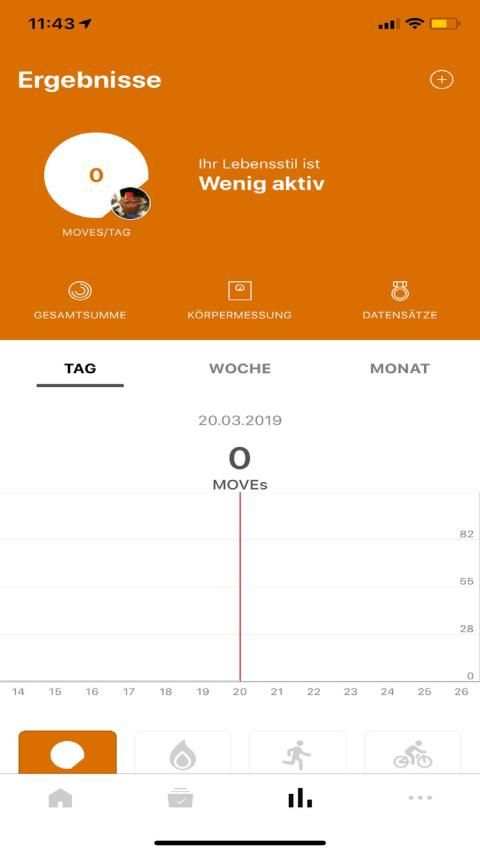Image resolution: width=480 pixels, height=853 pixels.
Task: Tap the plus icon next to Ergebnisse
Action: point(441,80)
